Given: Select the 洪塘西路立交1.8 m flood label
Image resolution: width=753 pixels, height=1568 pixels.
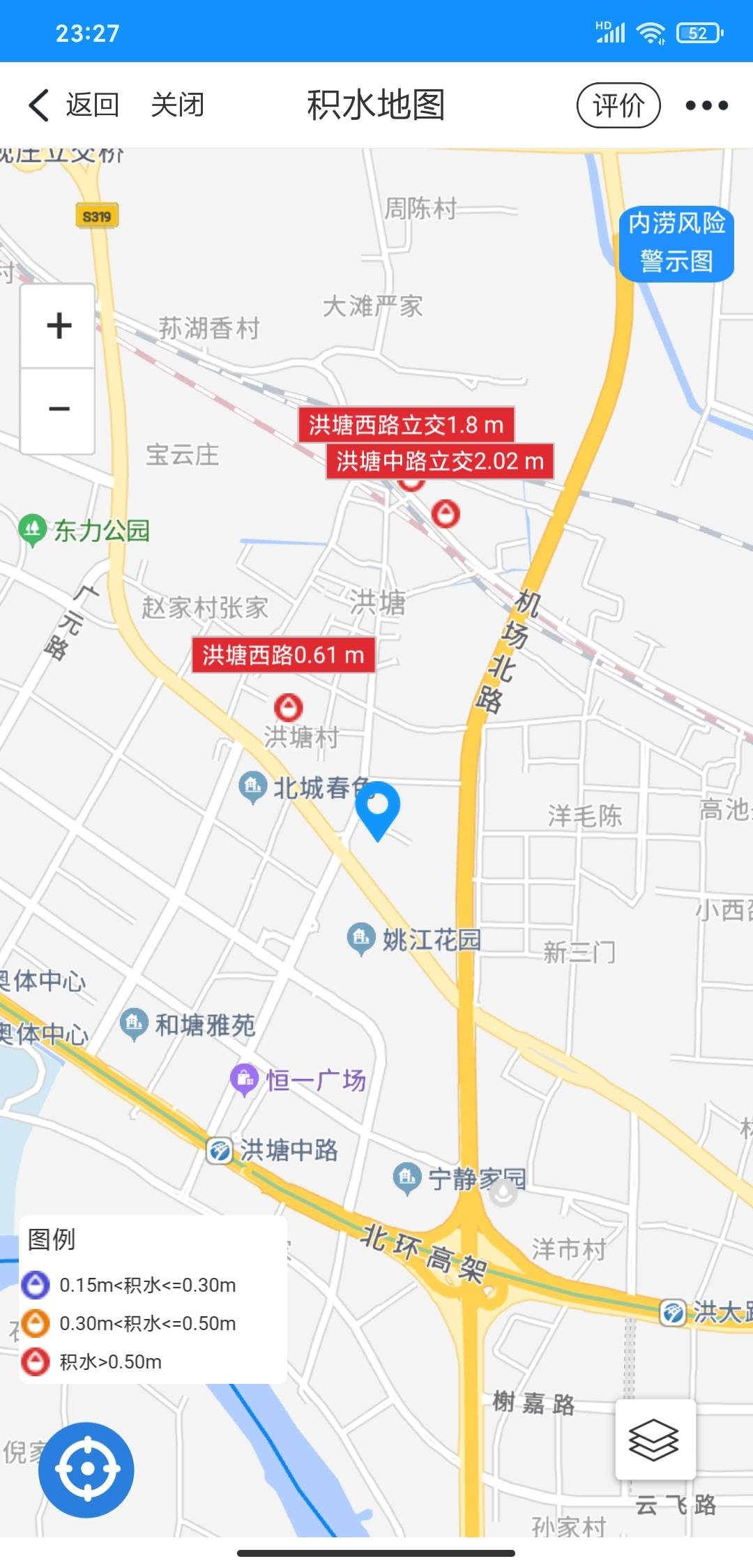Looking at the screenshot, I should [406, 424].
